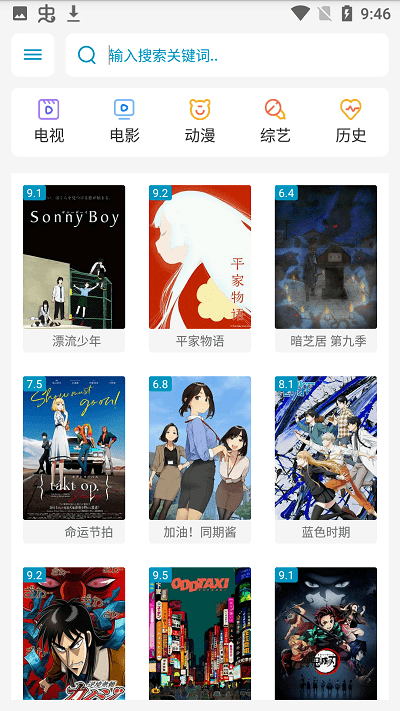This screenshot has width=400, height=711.
Task: Switch to the 电影 category
Action: [x=124, y=122]
